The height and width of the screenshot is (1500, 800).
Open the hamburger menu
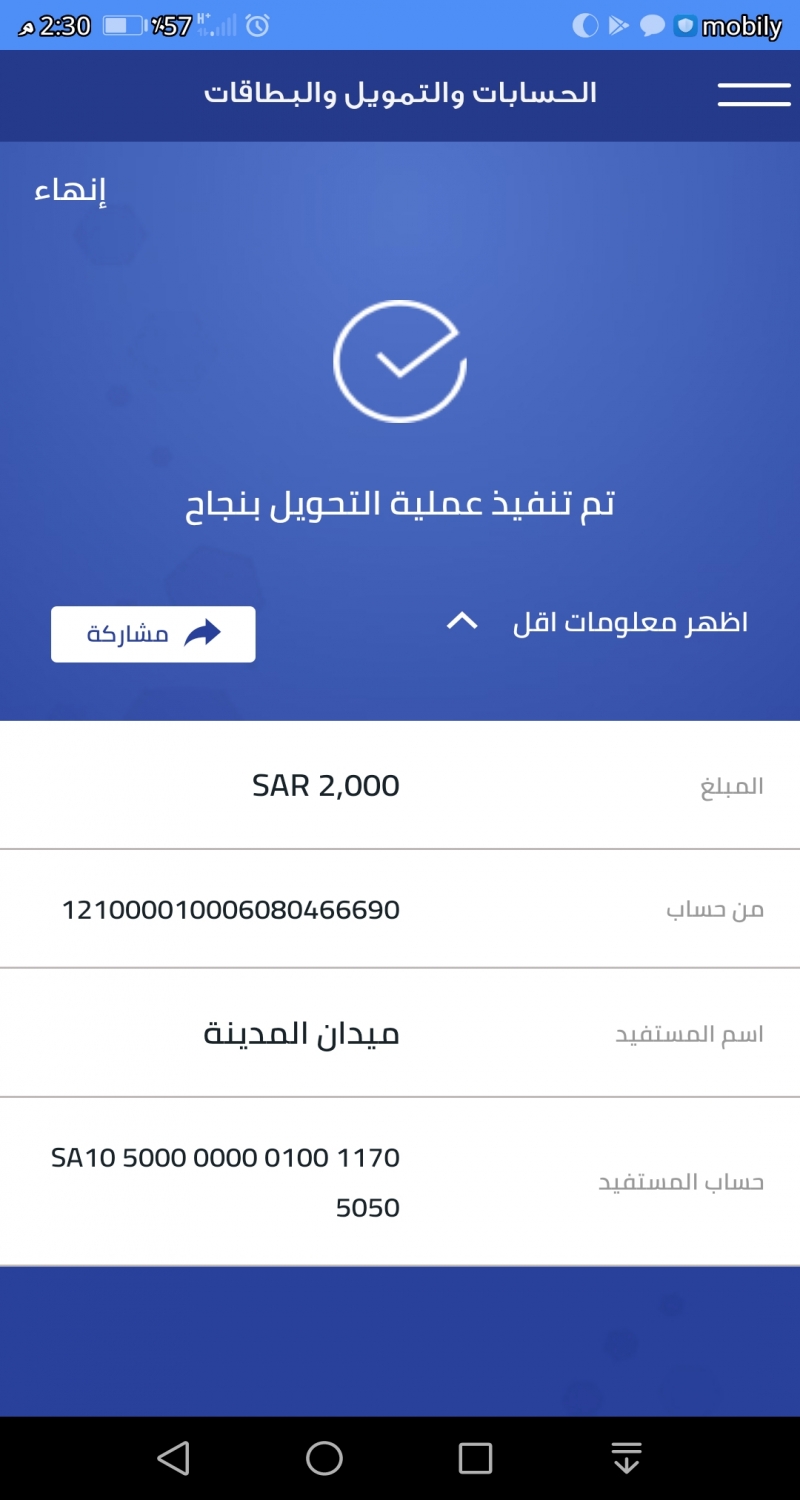753,94
